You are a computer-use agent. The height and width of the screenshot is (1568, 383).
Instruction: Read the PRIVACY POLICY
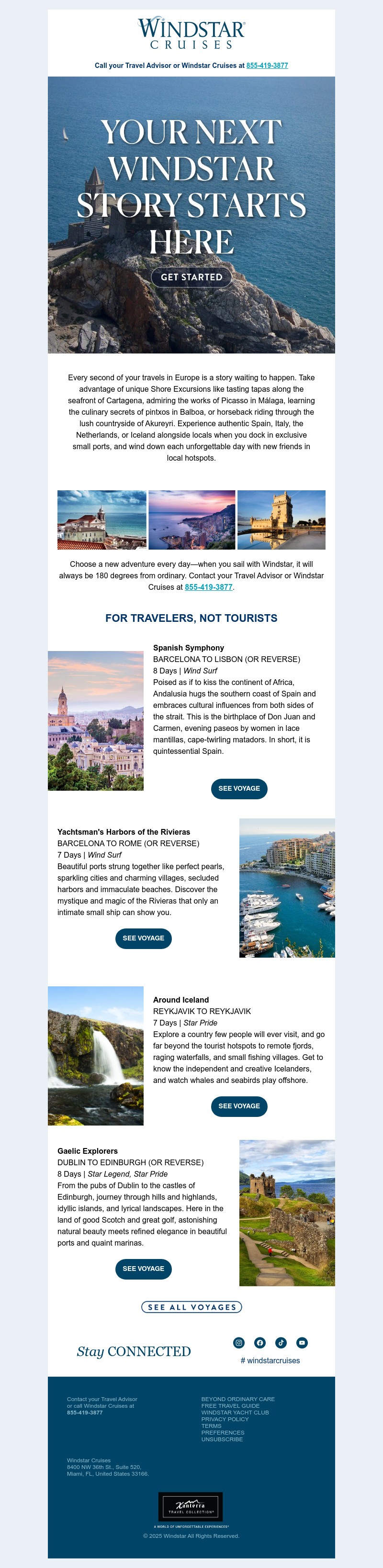225,1420
